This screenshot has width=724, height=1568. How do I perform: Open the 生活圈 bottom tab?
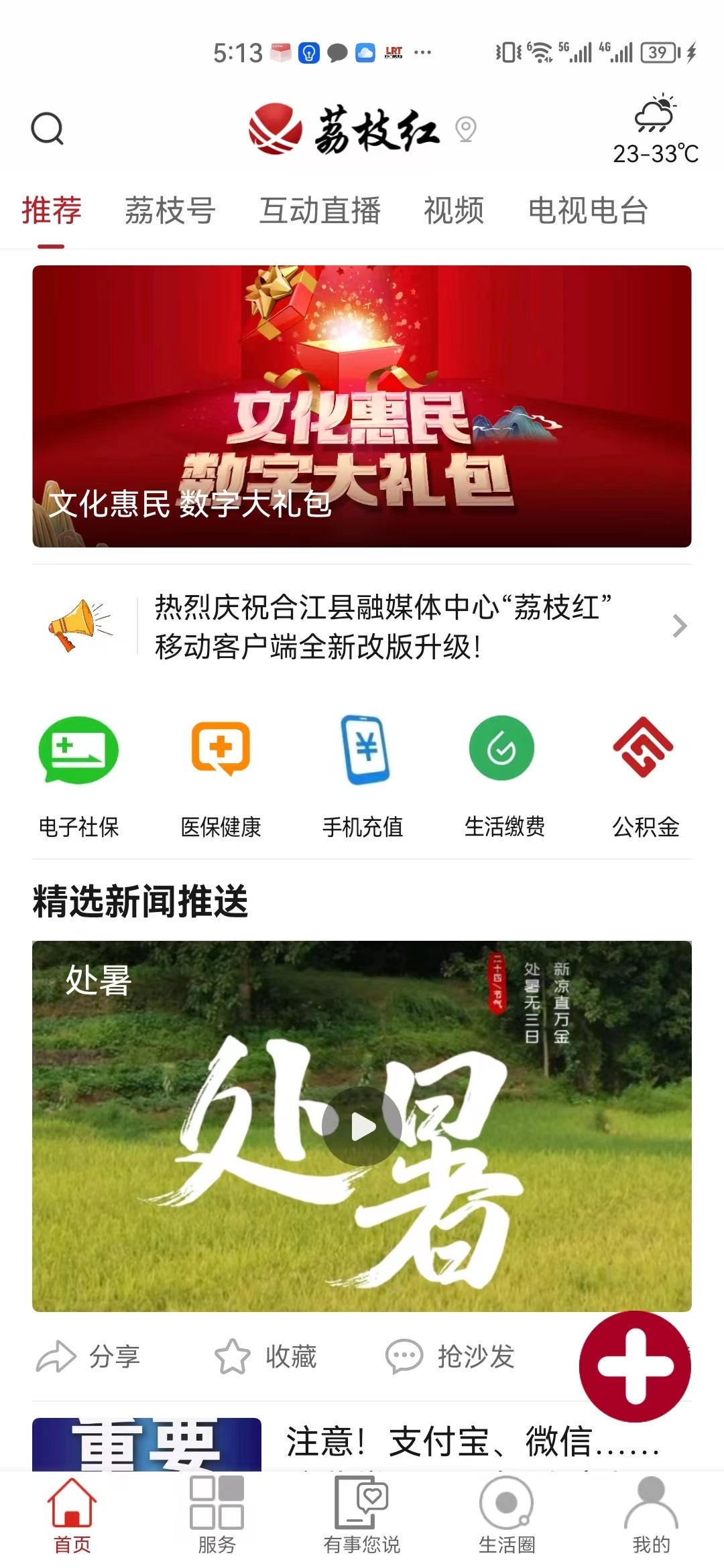pos(507,1508)
